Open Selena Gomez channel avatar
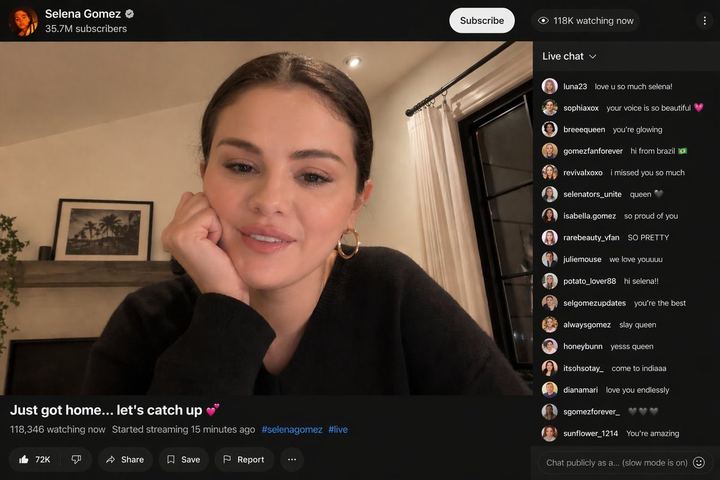This screenshot has width=720, height=480. pyautogui.click(x=23, y=20)
